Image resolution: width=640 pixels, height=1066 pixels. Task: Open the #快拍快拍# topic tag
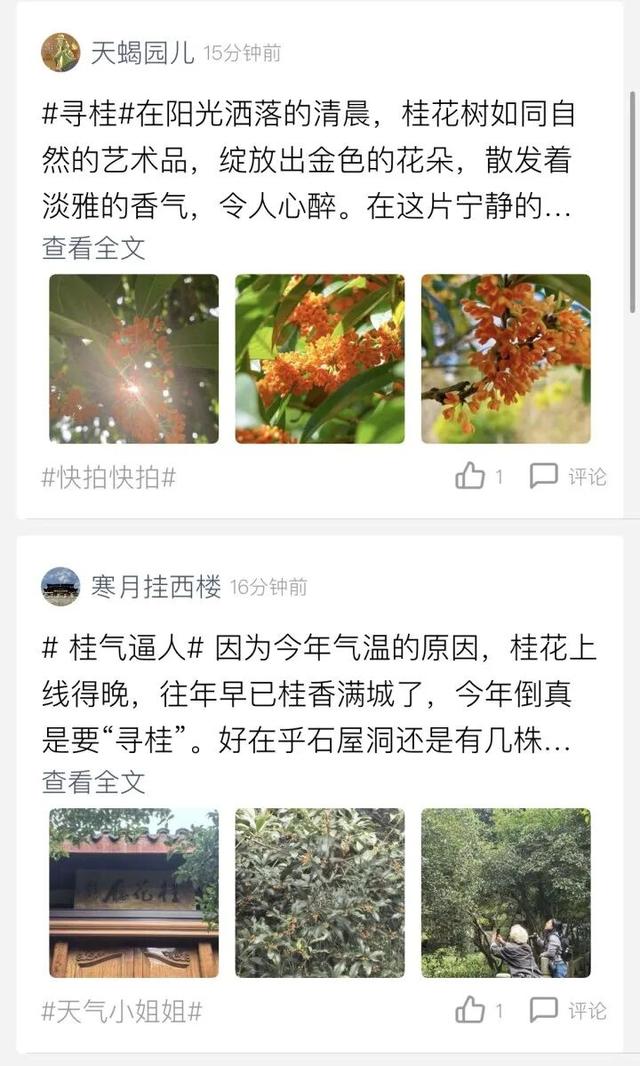(108, 478)
